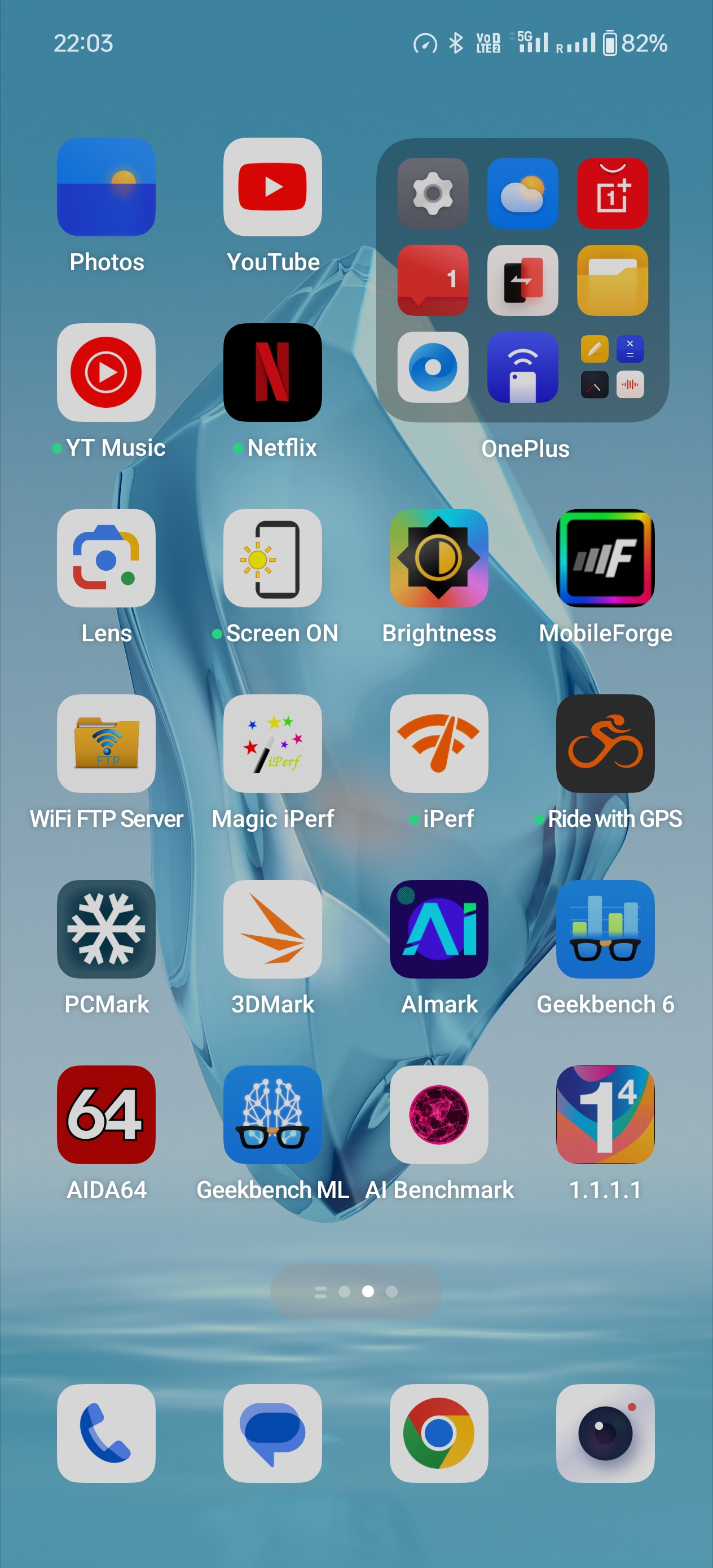The height and width of the screenshot is (1568, 713).
Task: Launch YouTube
Action: click(x=273, y=187)
